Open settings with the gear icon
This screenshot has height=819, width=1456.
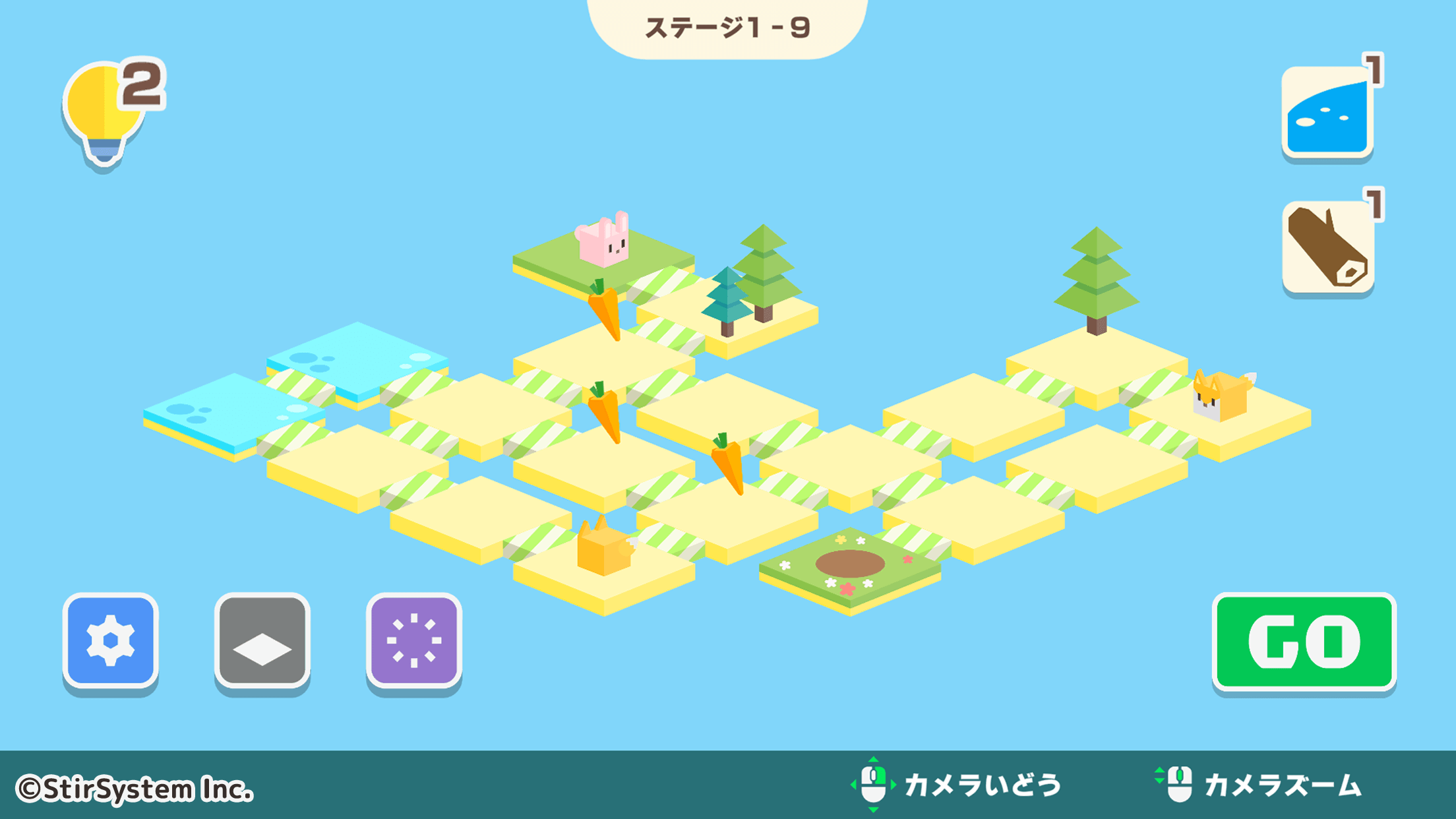point(111,640)
